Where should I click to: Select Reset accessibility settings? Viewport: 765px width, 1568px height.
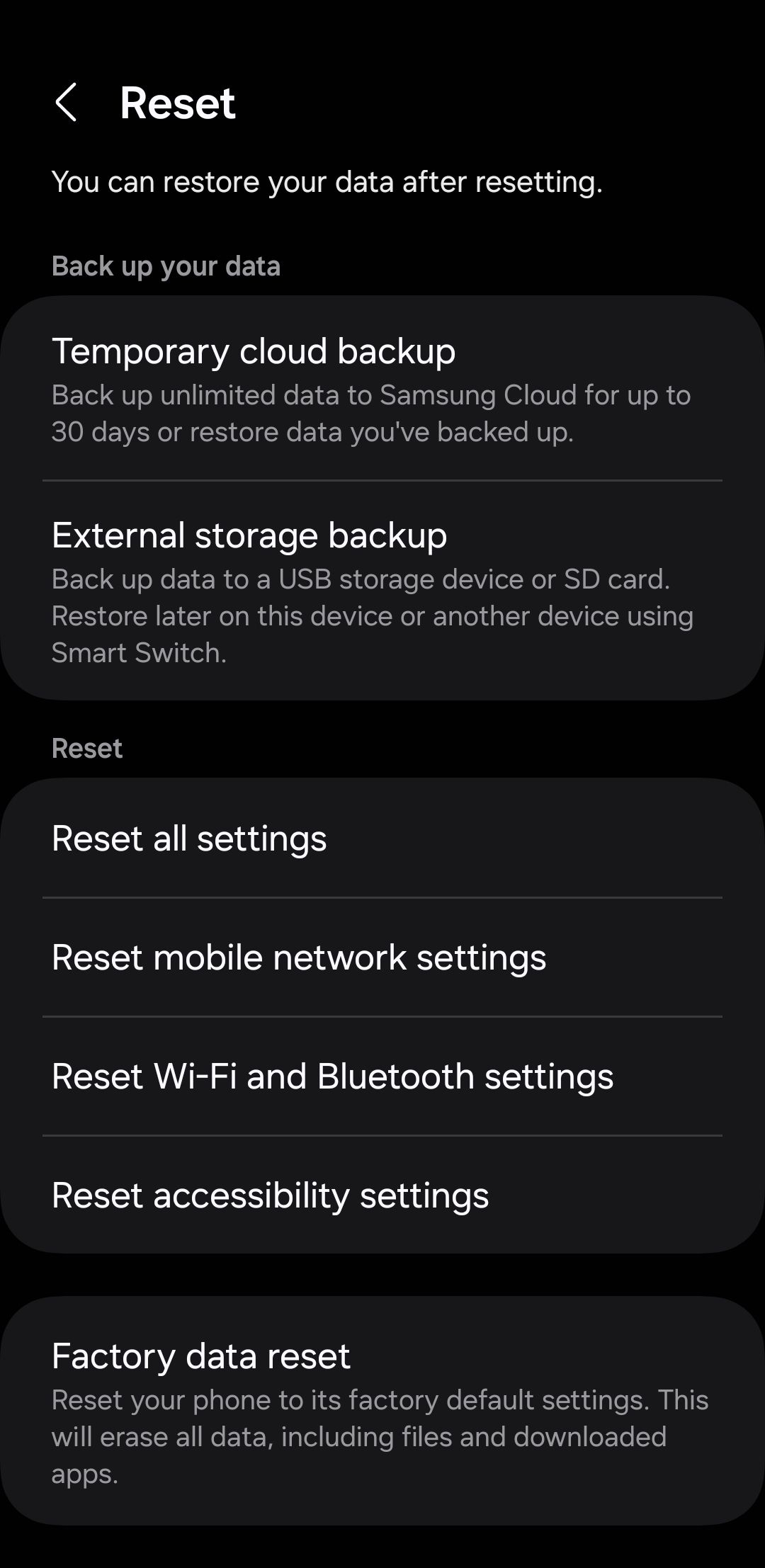click(x=270, y=1195)
